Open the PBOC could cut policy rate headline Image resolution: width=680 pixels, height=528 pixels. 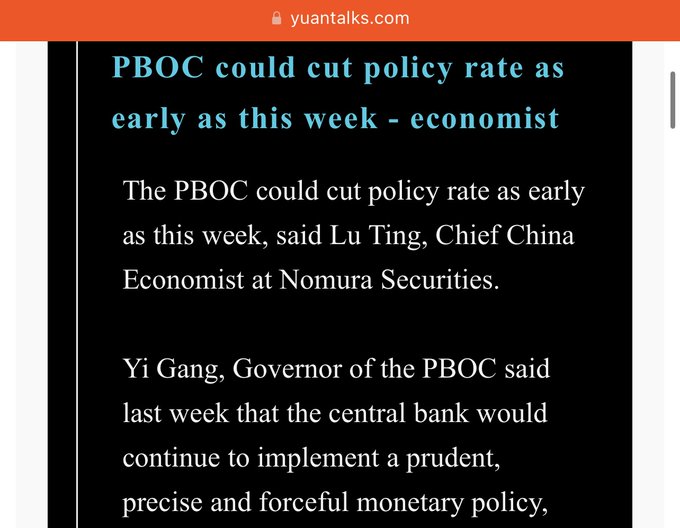pos(338,93)
